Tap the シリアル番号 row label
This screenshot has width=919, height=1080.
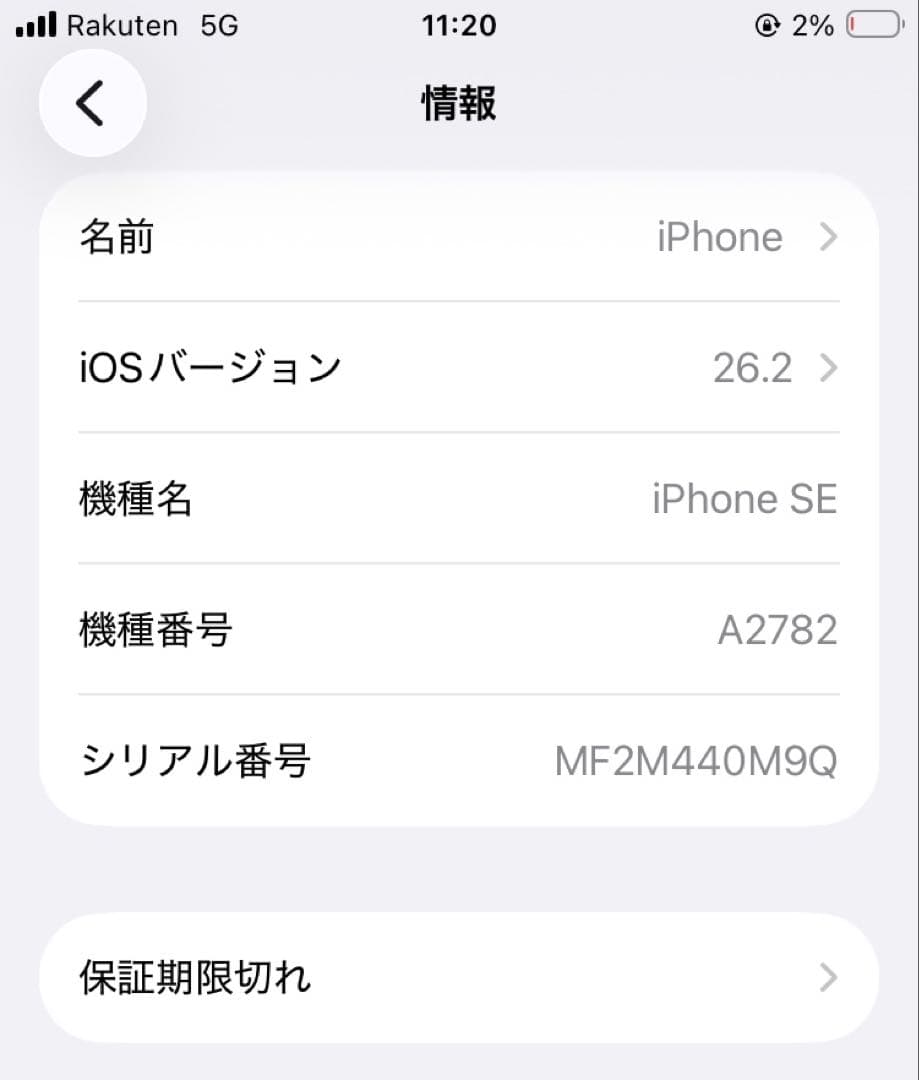pos(194,761)
